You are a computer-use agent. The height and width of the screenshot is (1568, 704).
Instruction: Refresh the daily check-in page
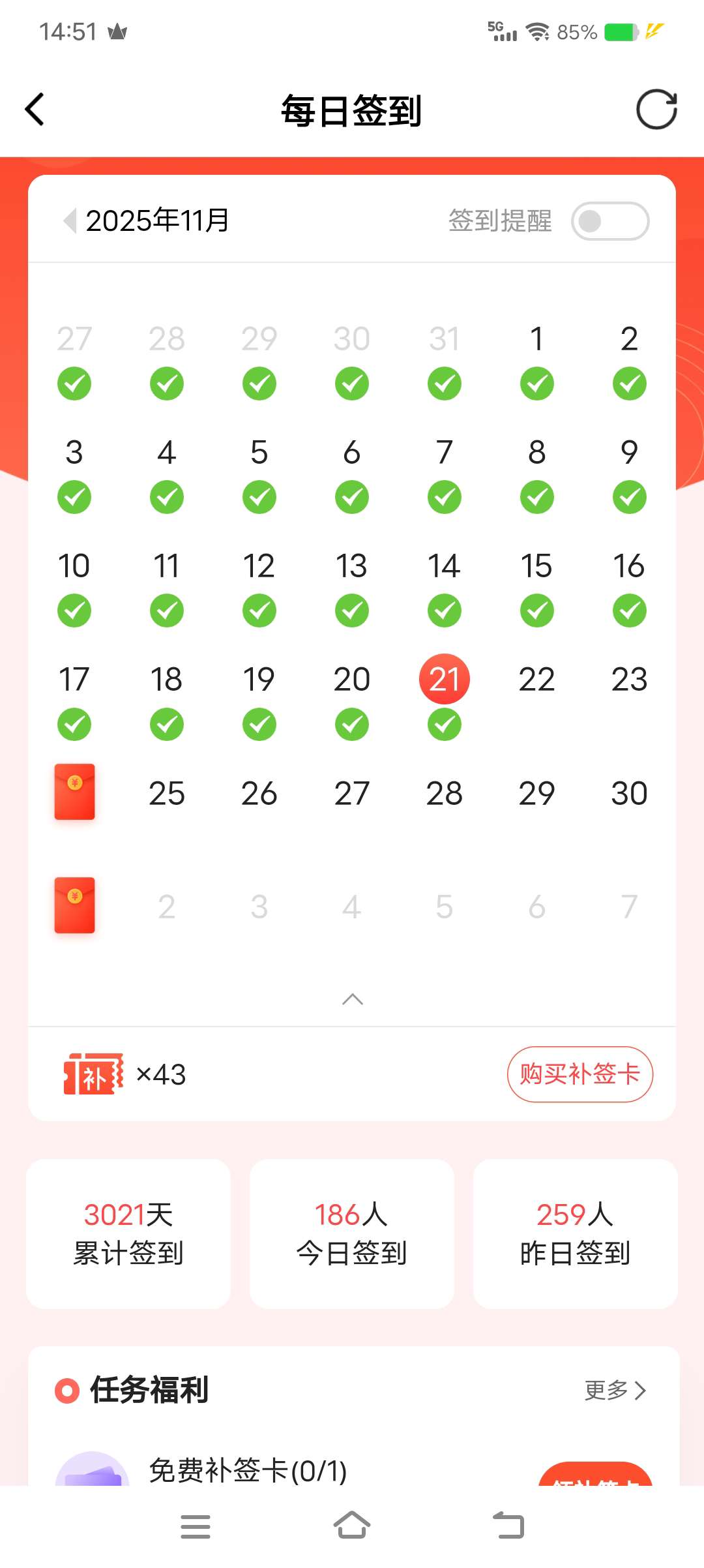pyautogui.click(x=656, y=110)
